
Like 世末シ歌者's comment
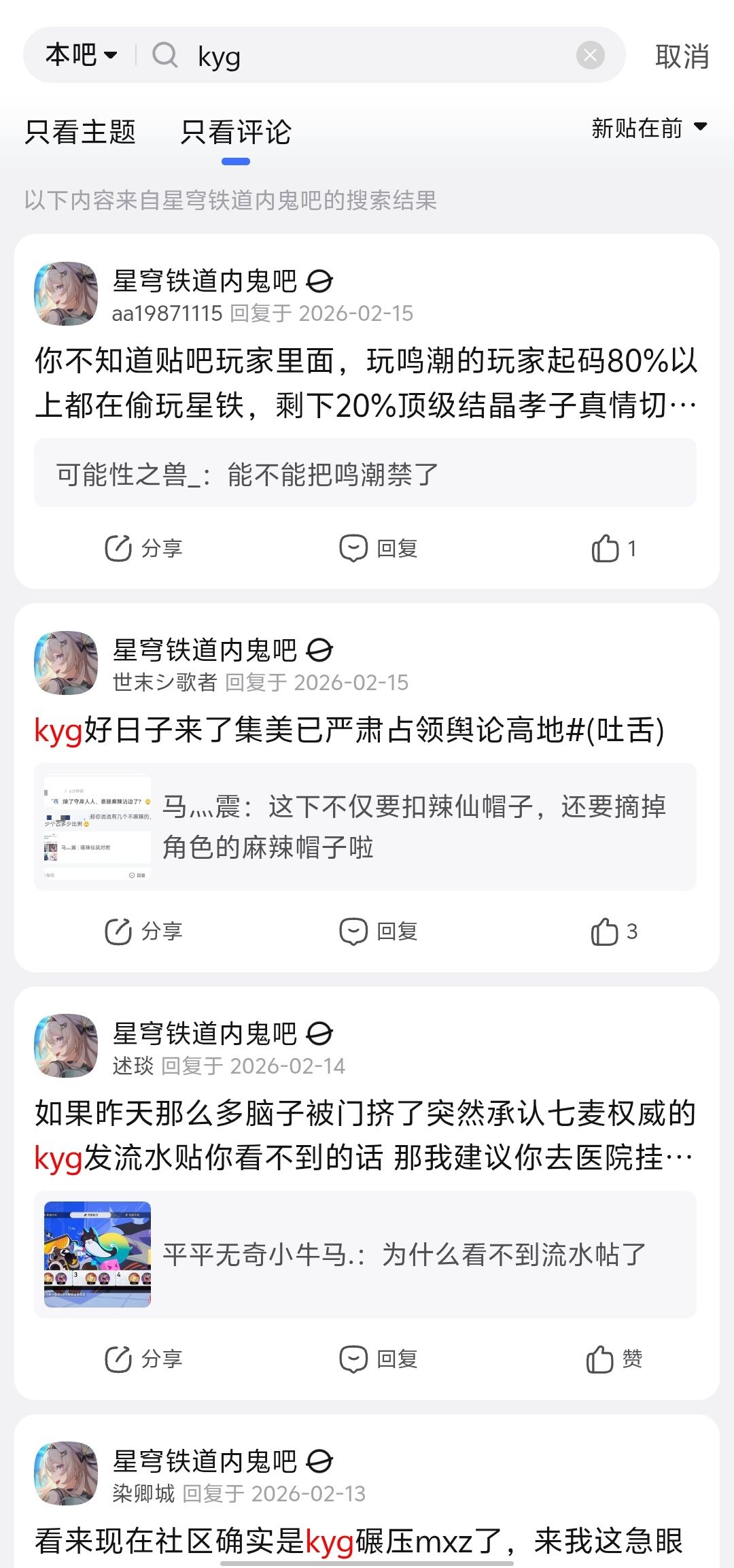click(614, 931)
